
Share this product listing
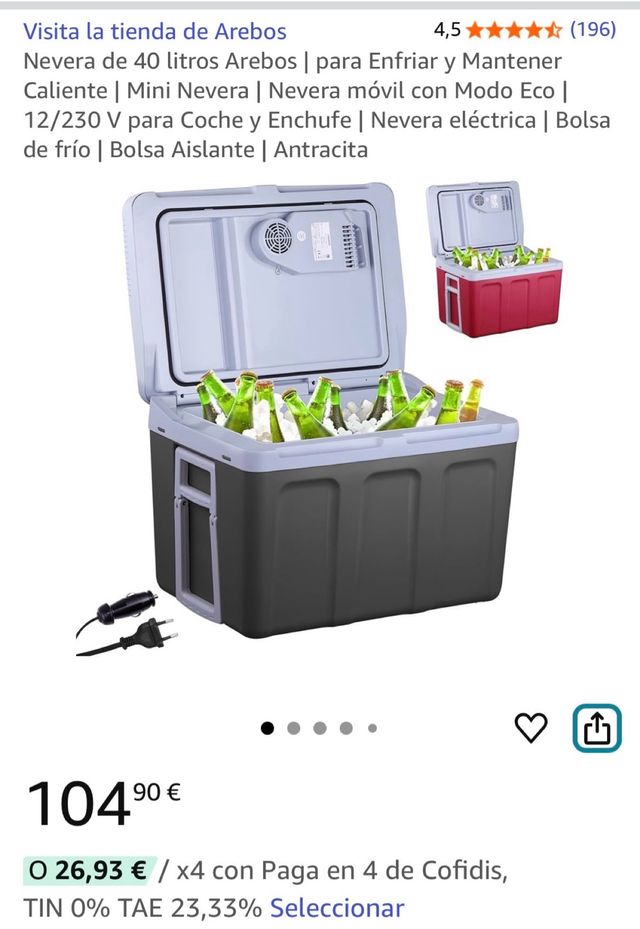[x=597, y=728]
